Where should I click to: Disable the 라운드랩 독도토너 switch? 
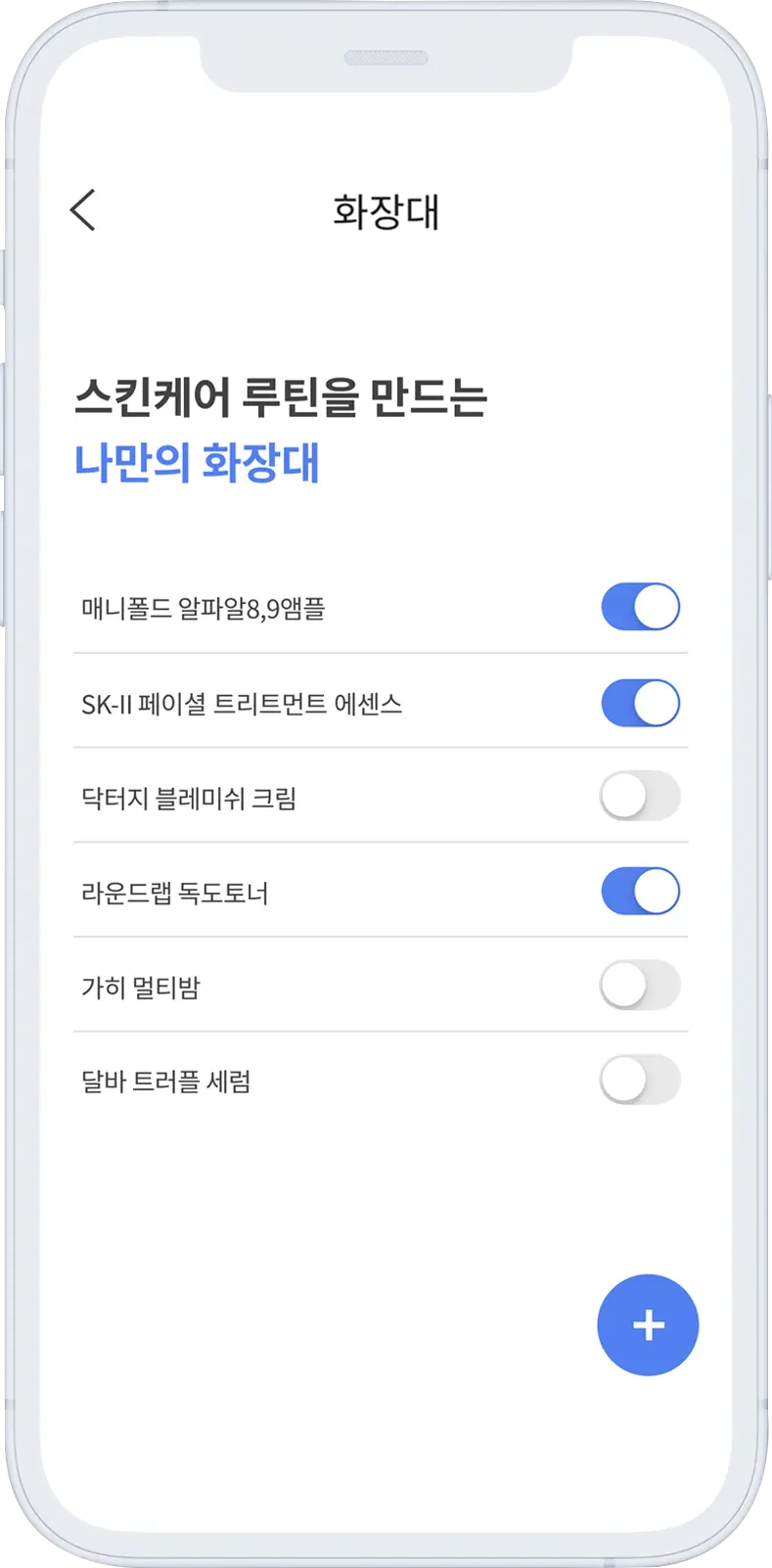tap(640, 891)
